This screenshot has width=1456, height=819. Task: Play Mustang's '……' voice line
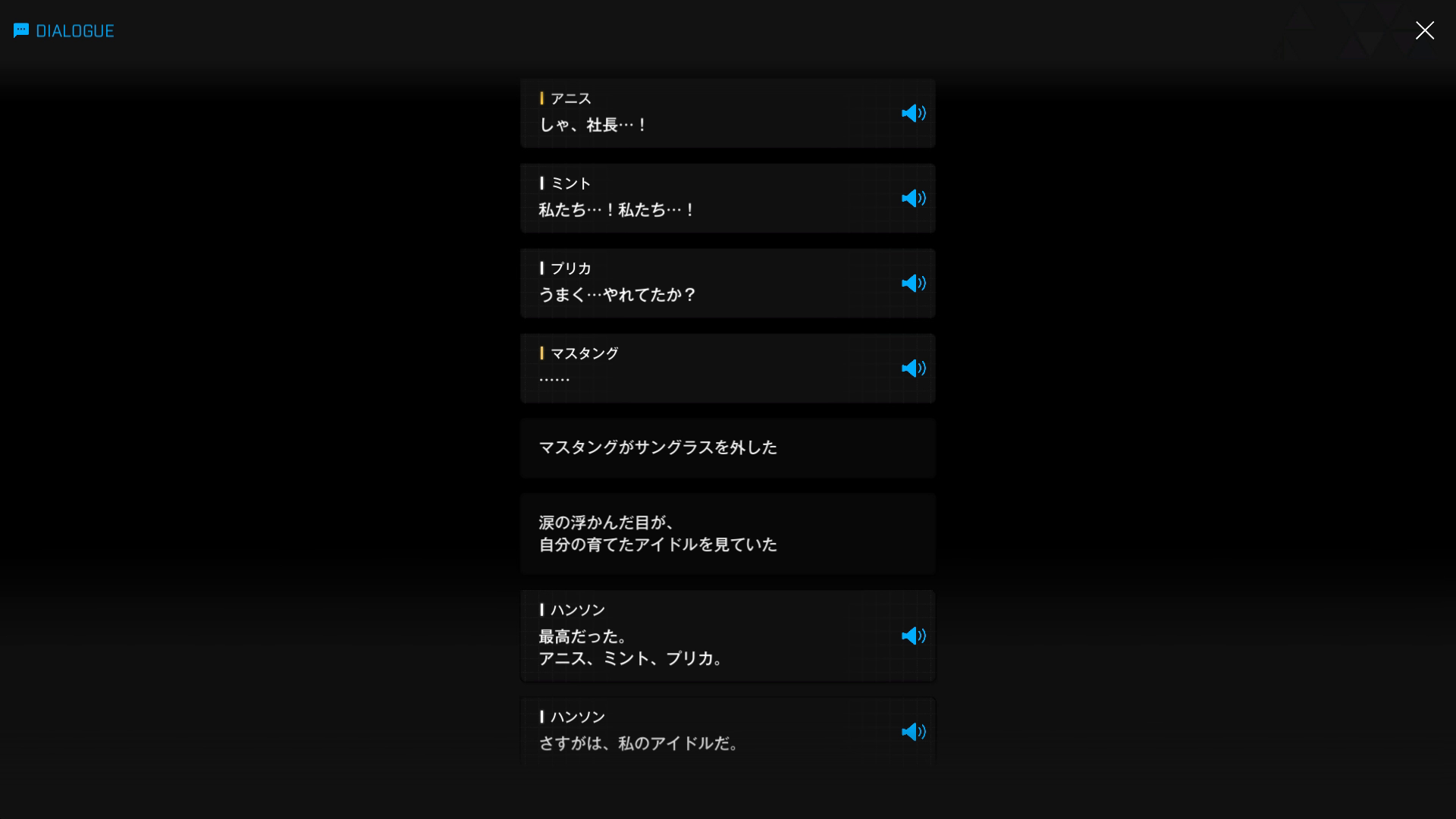(913, 368)
